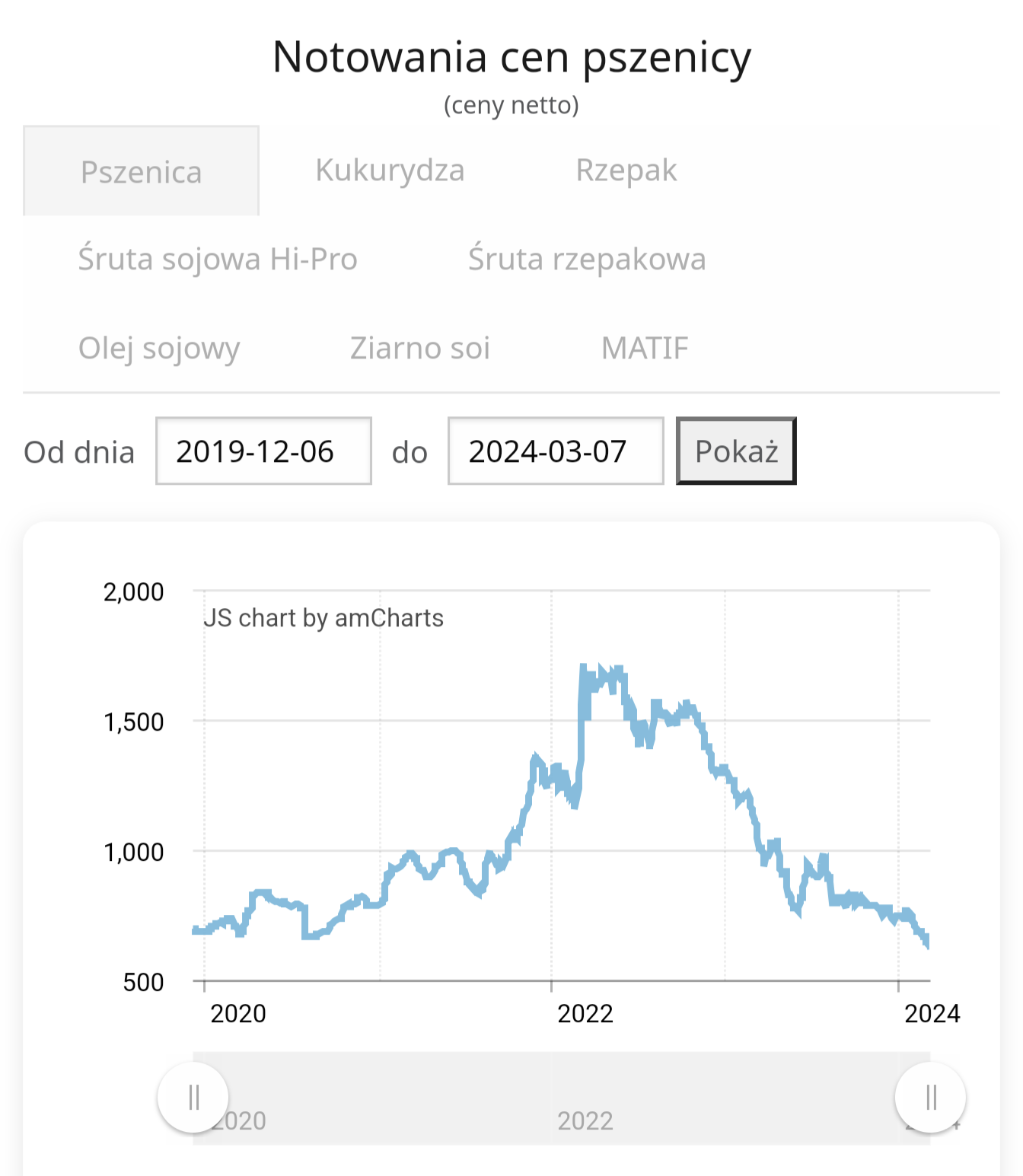Tap the right range slider handle

(x=930, y=1097)
